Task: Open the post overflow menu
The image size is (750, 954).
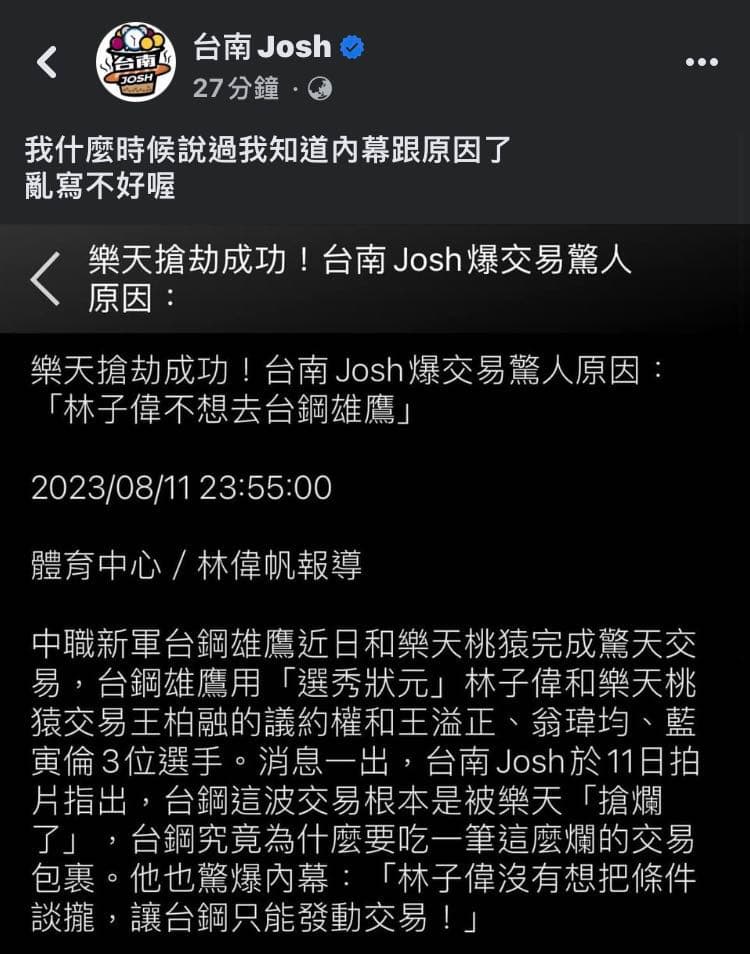Action: pos(701,63)
